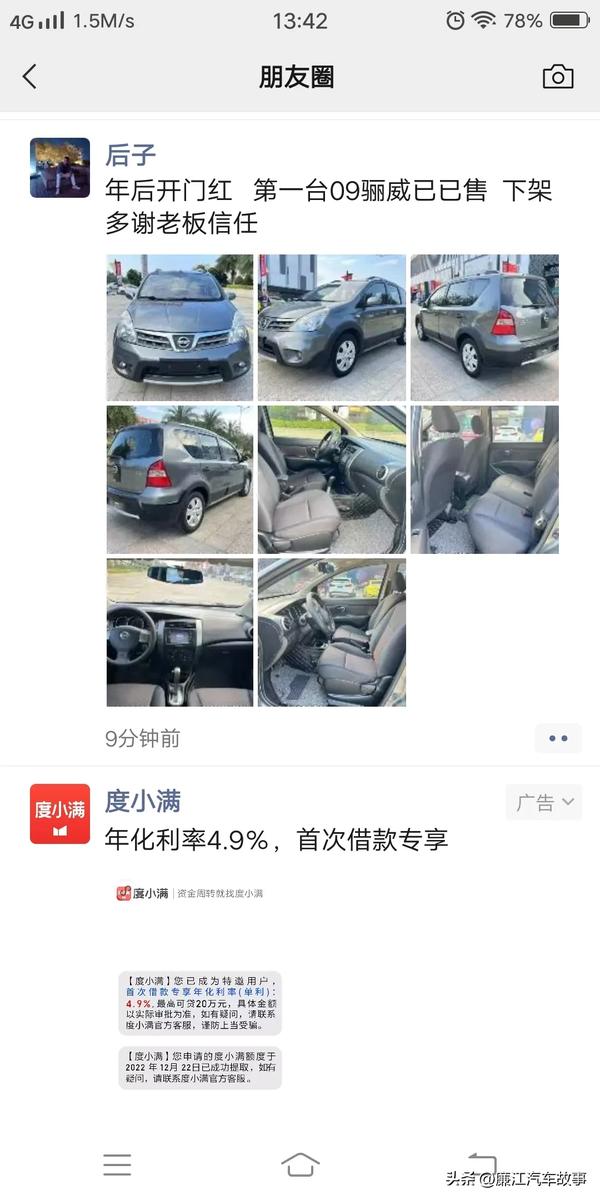
Task: Tap the 度小满 red logo avatar
Action: 60,814
